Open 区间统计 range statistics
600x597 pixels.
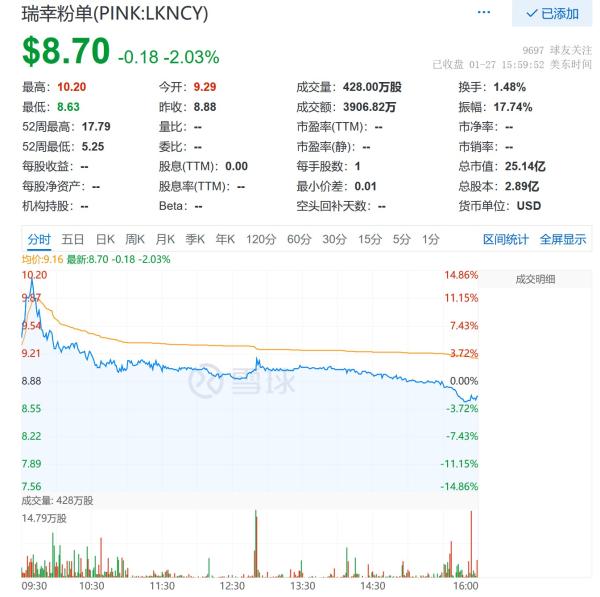[x=506, y=239]
